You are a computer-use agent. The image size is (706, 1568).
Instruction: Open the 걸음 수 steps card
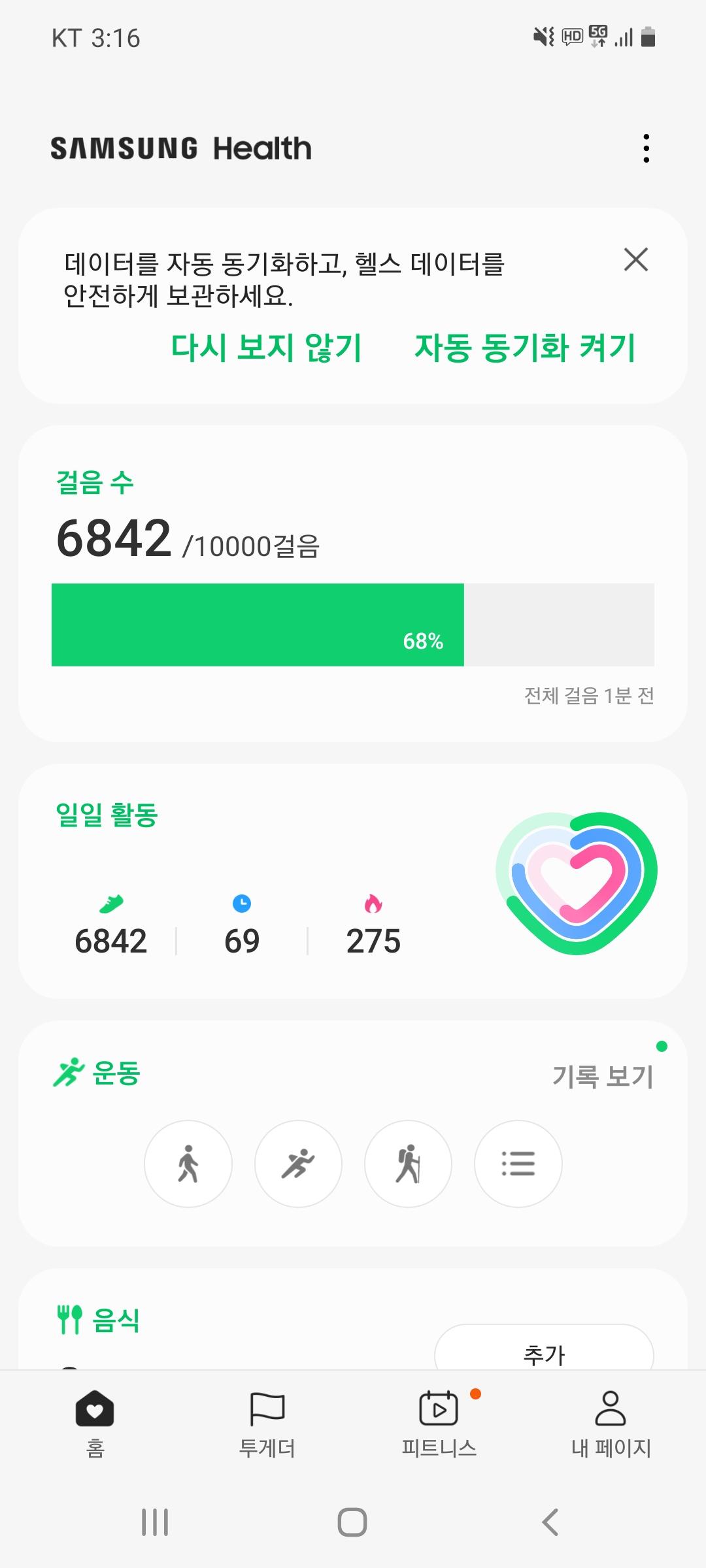353,583
